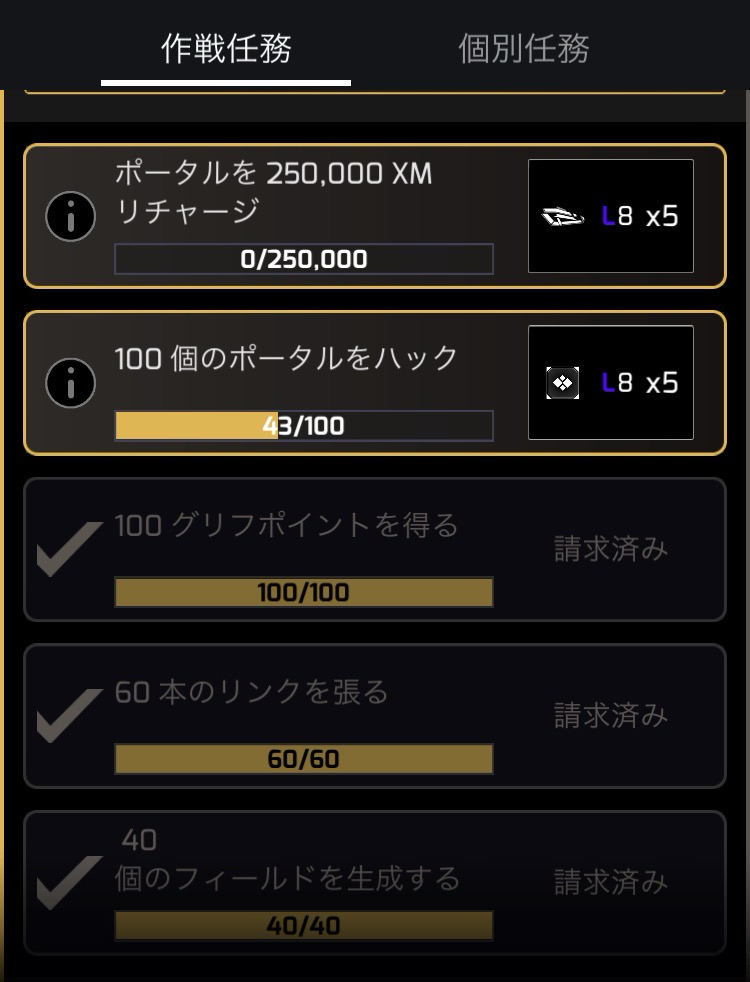Select the 作戦任務 tab

pos(226,49)
